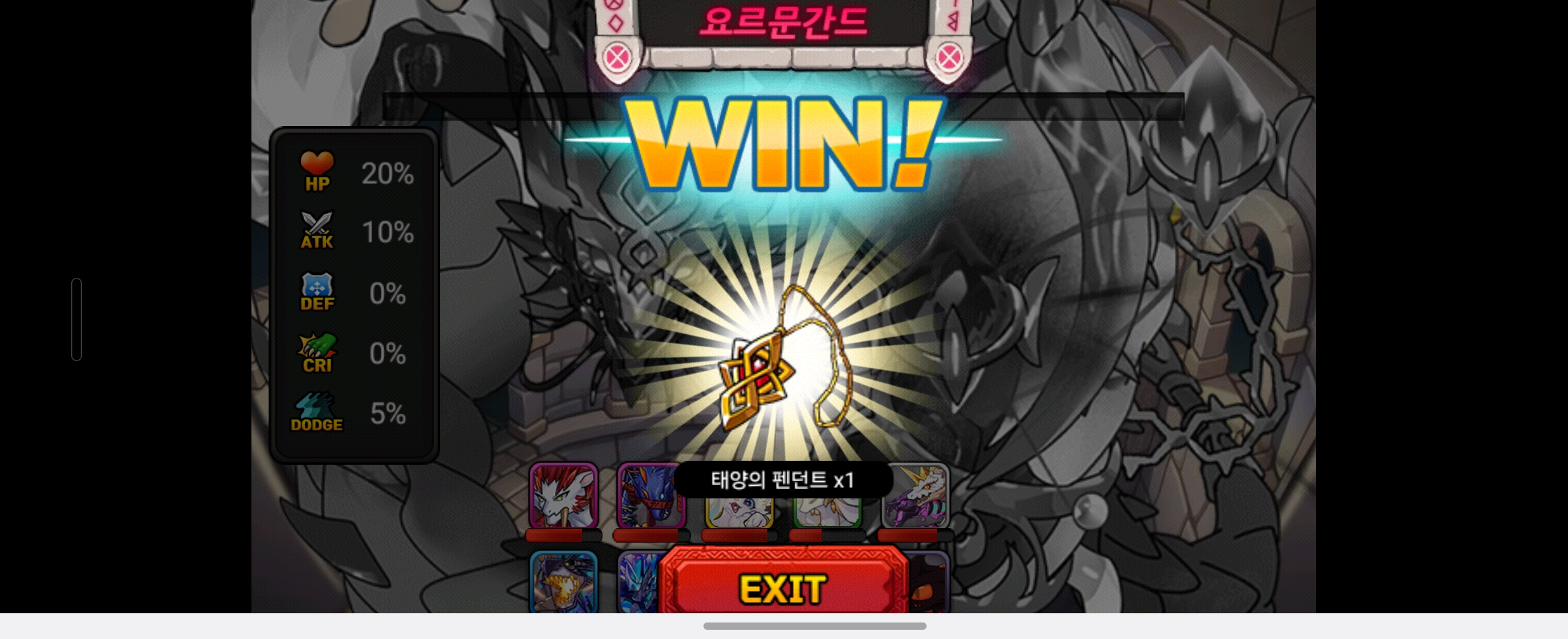Tap the red EXIT button
The height and width of the screenshot is (639, 1568).
point(783,586)
